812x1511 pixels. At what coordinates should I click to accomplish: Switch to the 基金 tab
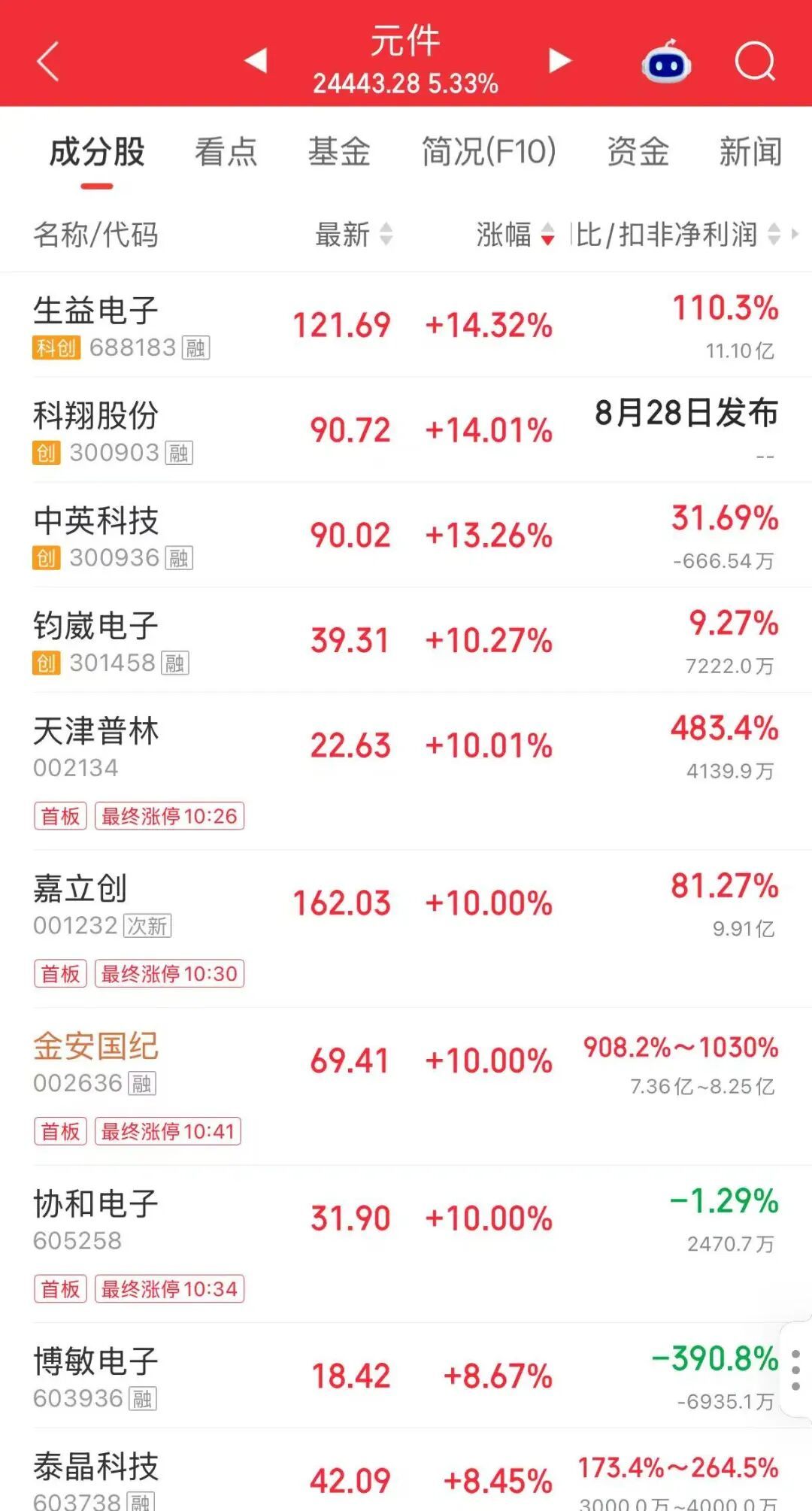click(x=339, y=151)
